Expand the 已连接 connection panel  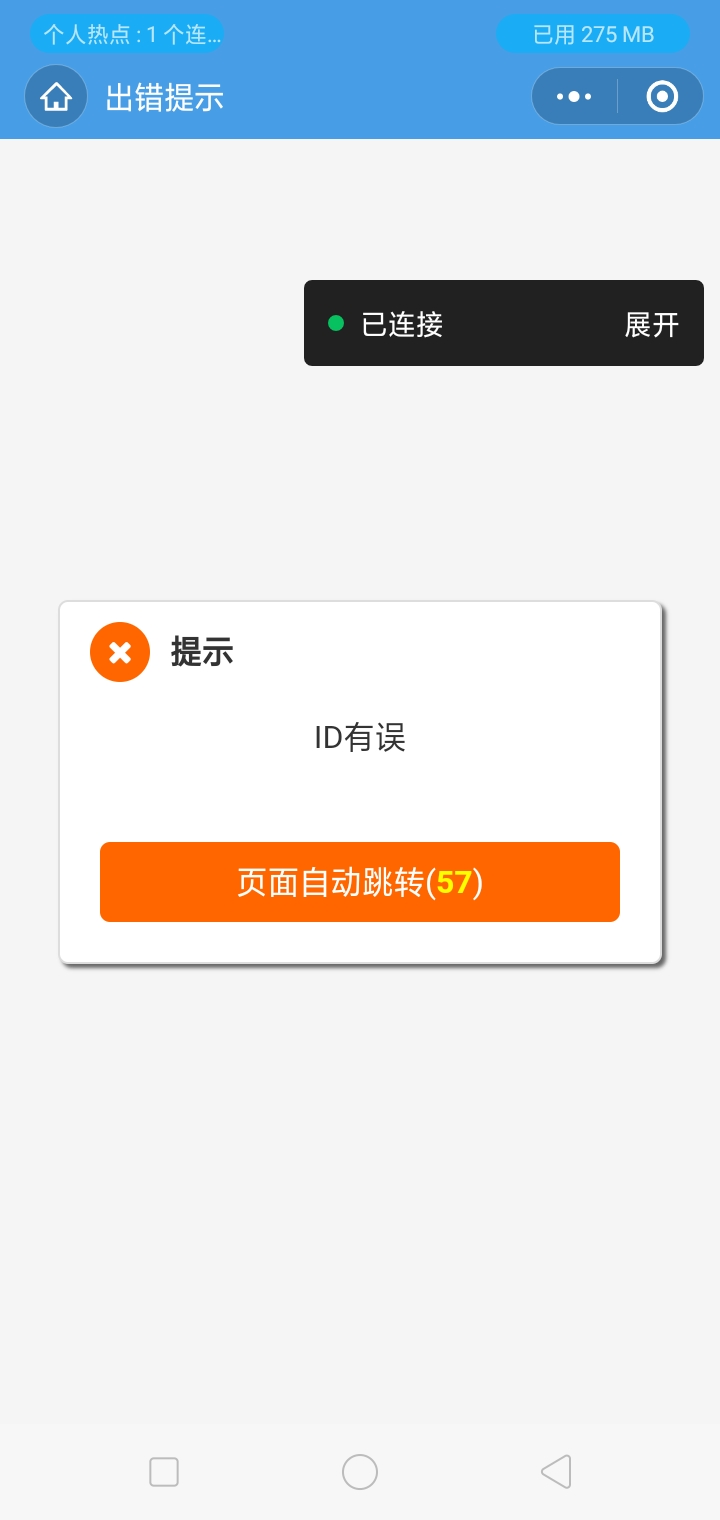tap(651, 324)
